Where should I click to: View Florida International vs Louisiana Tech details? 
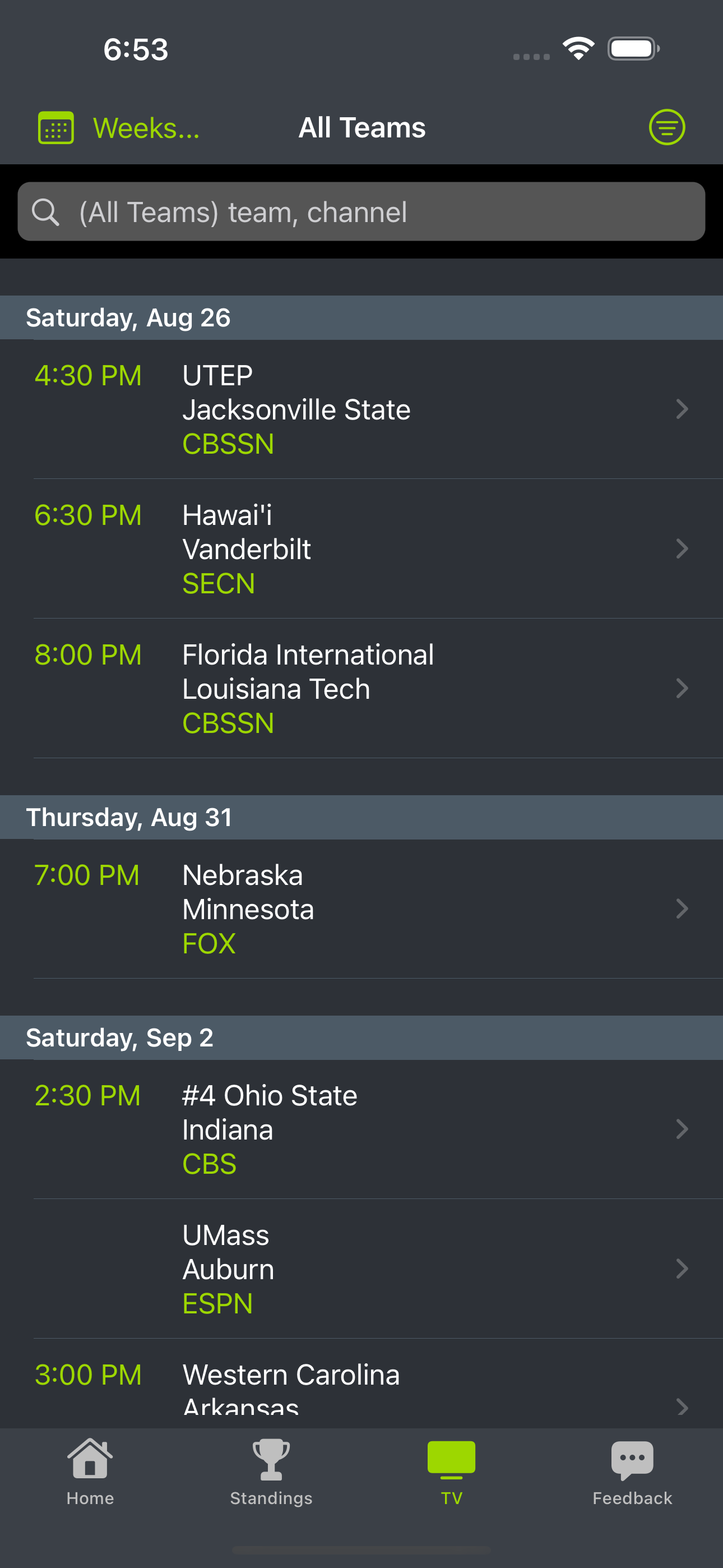coord(361,689)
